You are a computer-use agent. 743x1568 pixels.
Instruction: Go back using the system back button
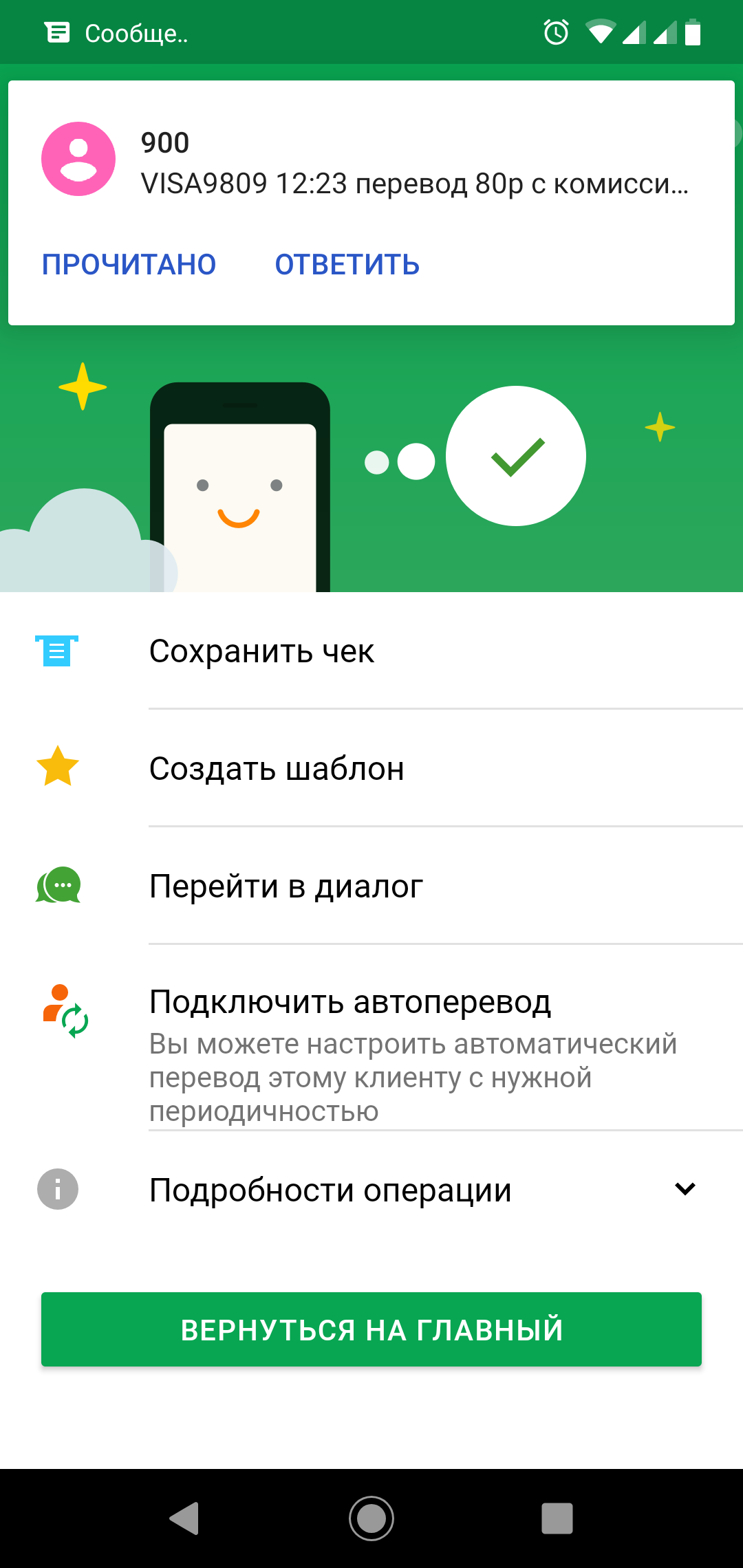185,1518
